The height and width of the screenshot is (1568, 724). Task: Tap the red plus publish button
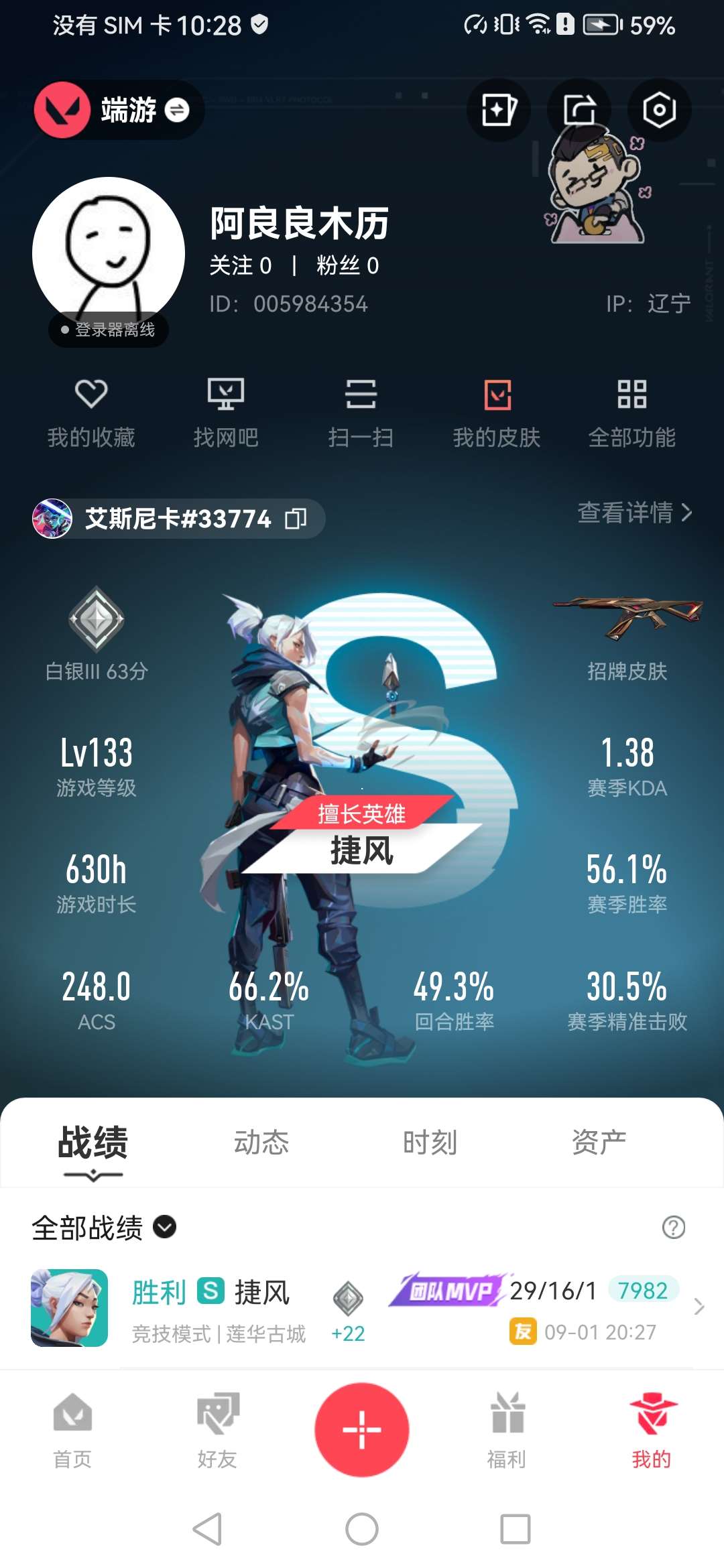(362, 1429)
